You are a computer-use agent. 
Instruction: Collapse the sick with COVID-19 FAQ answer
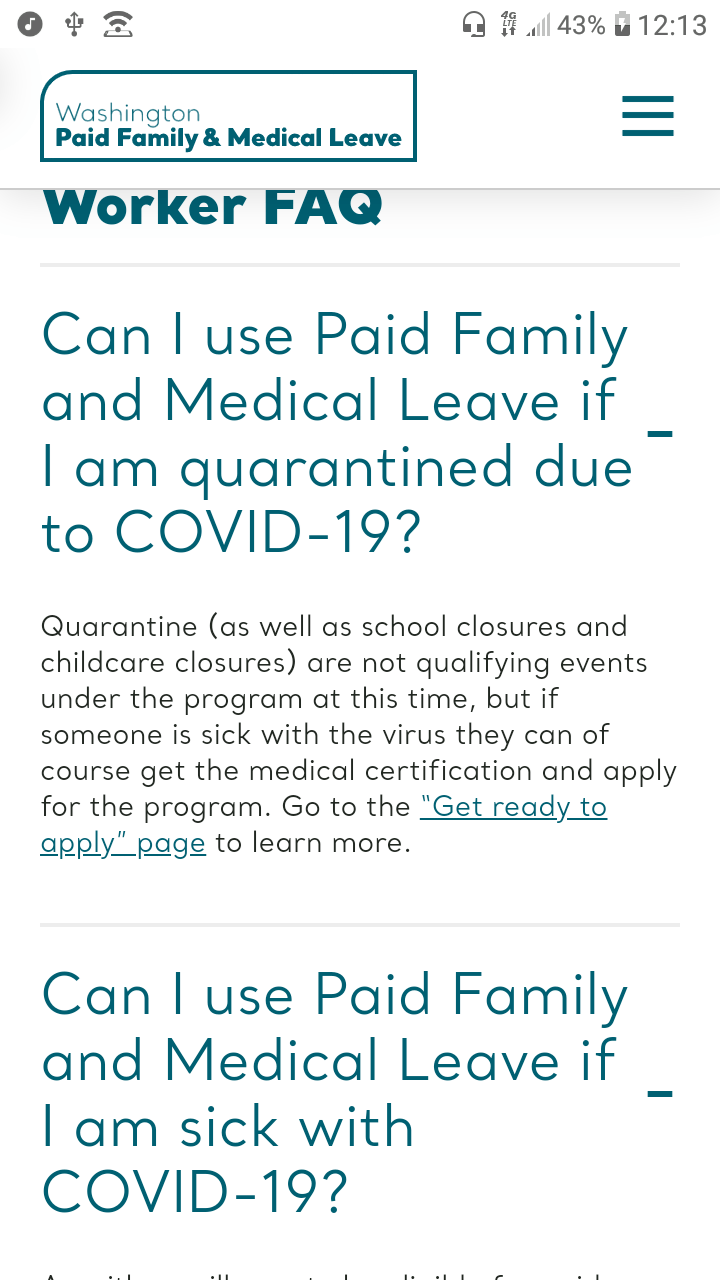click(660, 1094)
